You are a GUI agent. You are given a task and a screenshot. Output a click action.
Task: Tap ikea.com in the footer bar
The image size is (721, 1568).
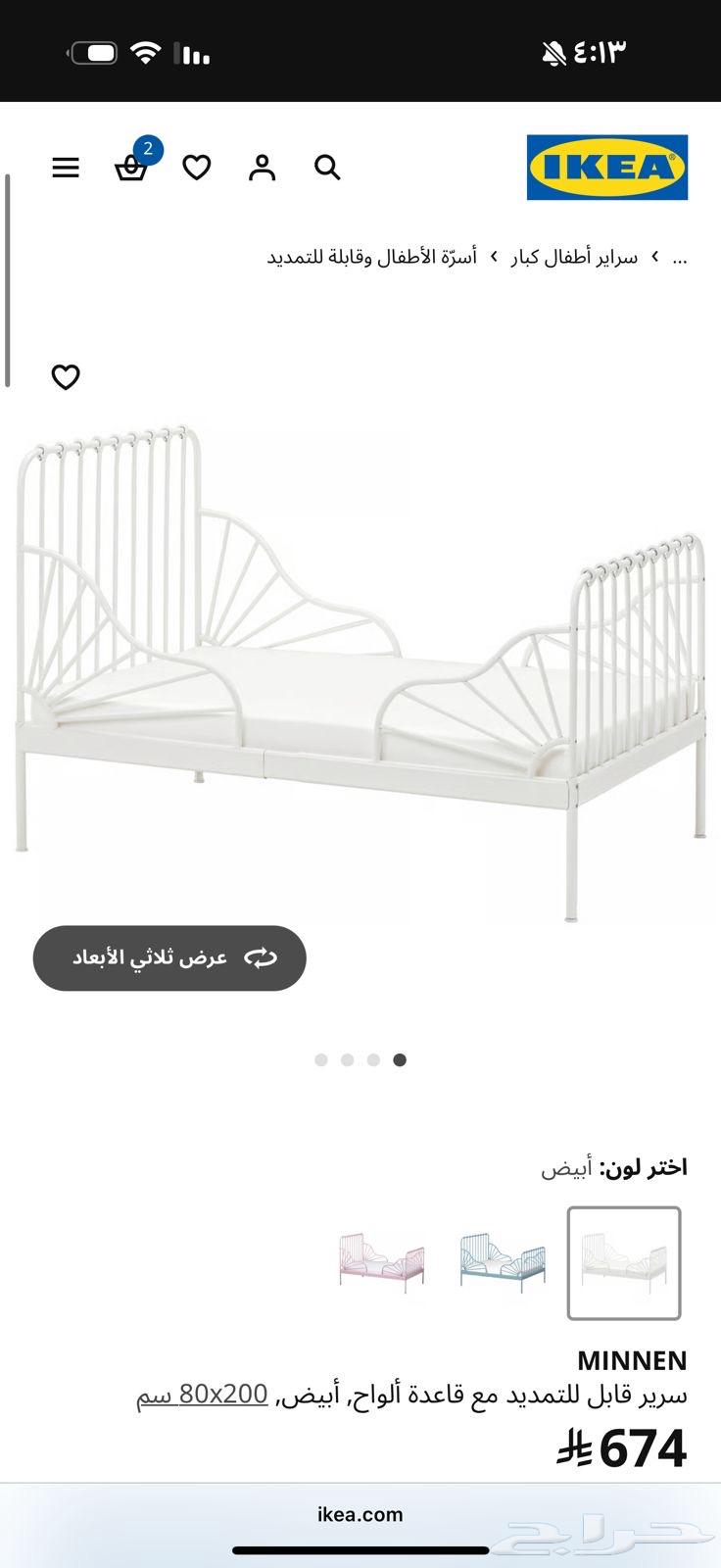point(360,1513)
